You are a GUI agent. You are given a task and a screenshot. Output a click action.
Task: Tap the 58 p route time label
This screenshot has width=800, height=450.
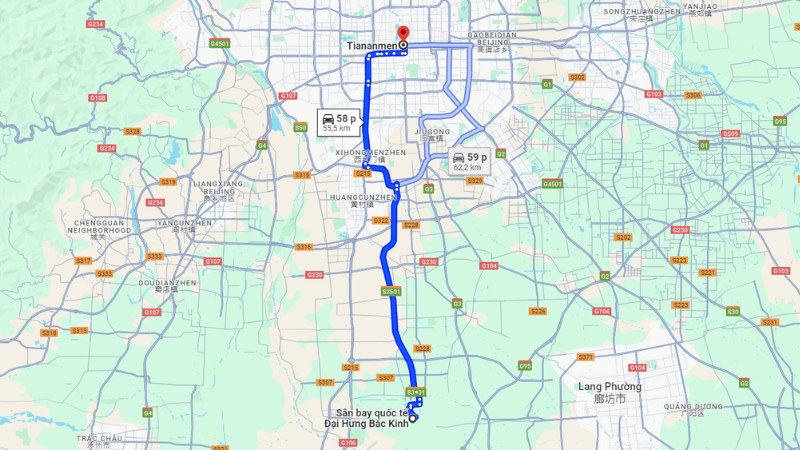pyautogui.click(x=336, y=122)
